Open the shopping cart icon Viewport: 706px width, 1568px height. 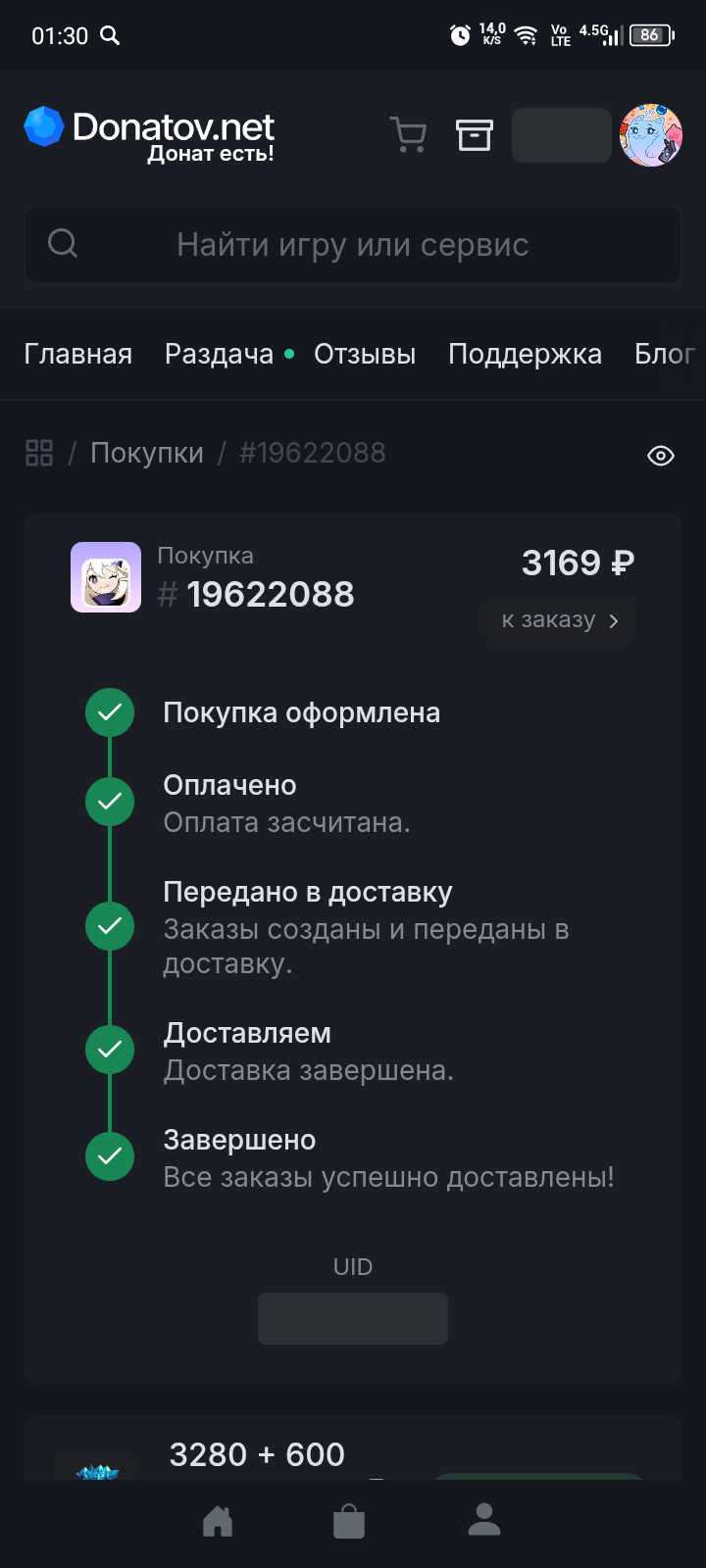pyautogui.click(x=408, y=135)
